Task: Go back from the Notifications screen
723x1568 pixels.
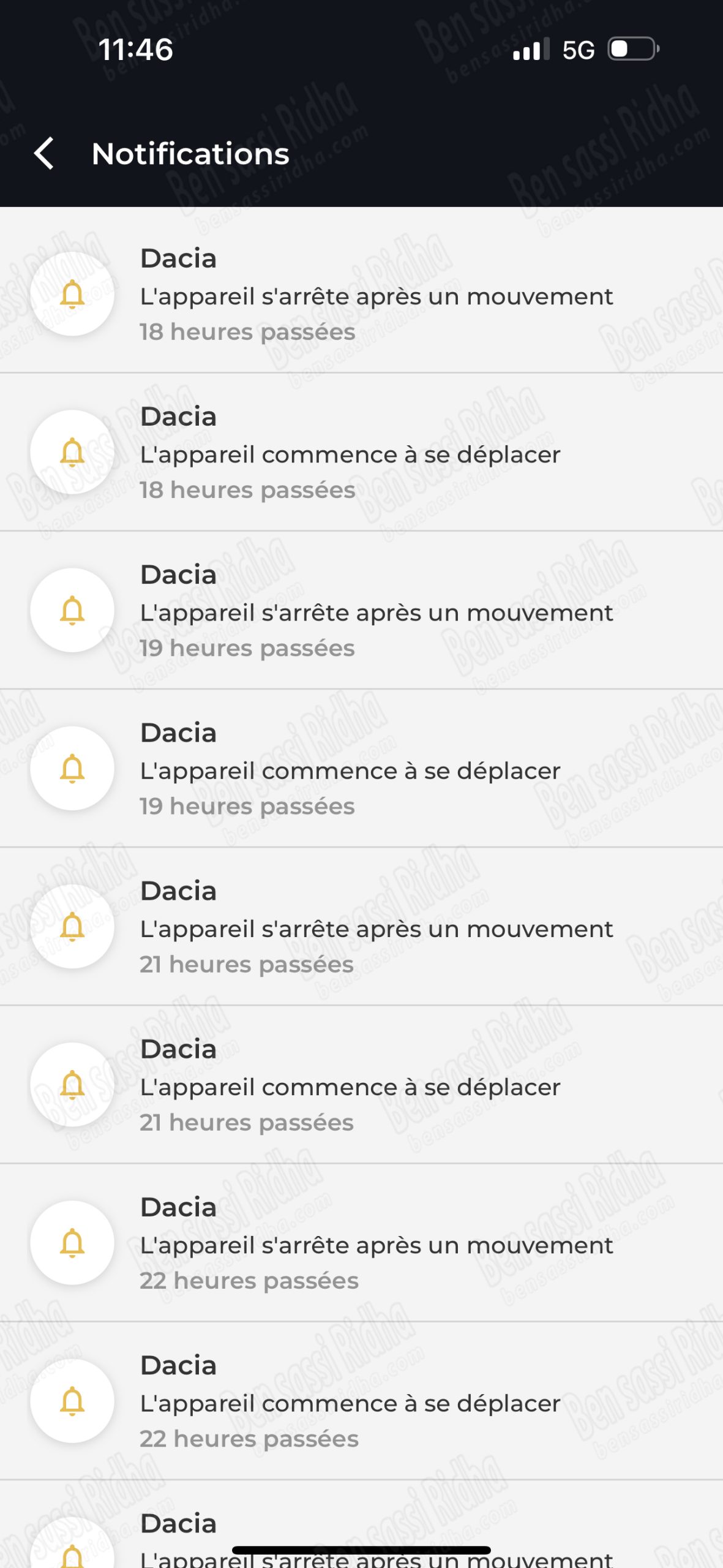Action: click(44, 153)
